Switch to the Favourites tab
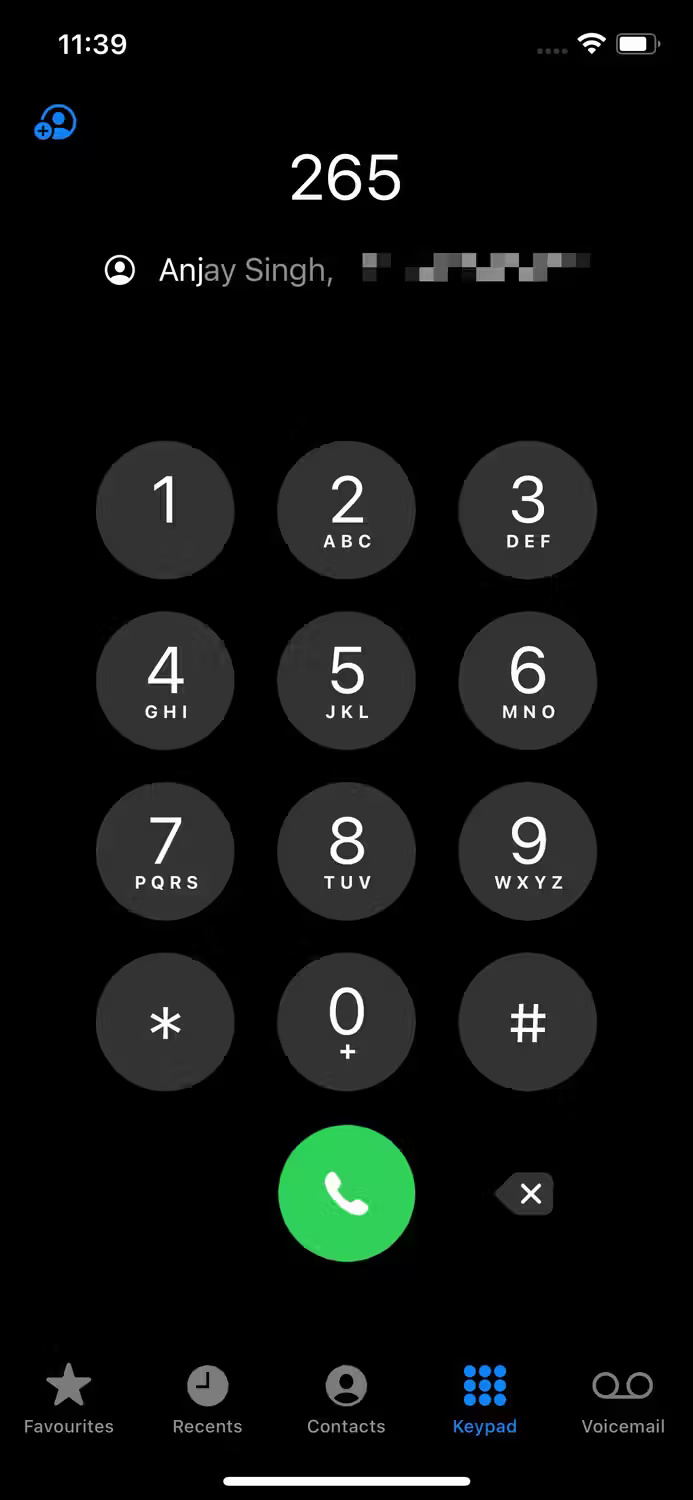The width and height of the screenshot is (693, 1500). 69,1399
